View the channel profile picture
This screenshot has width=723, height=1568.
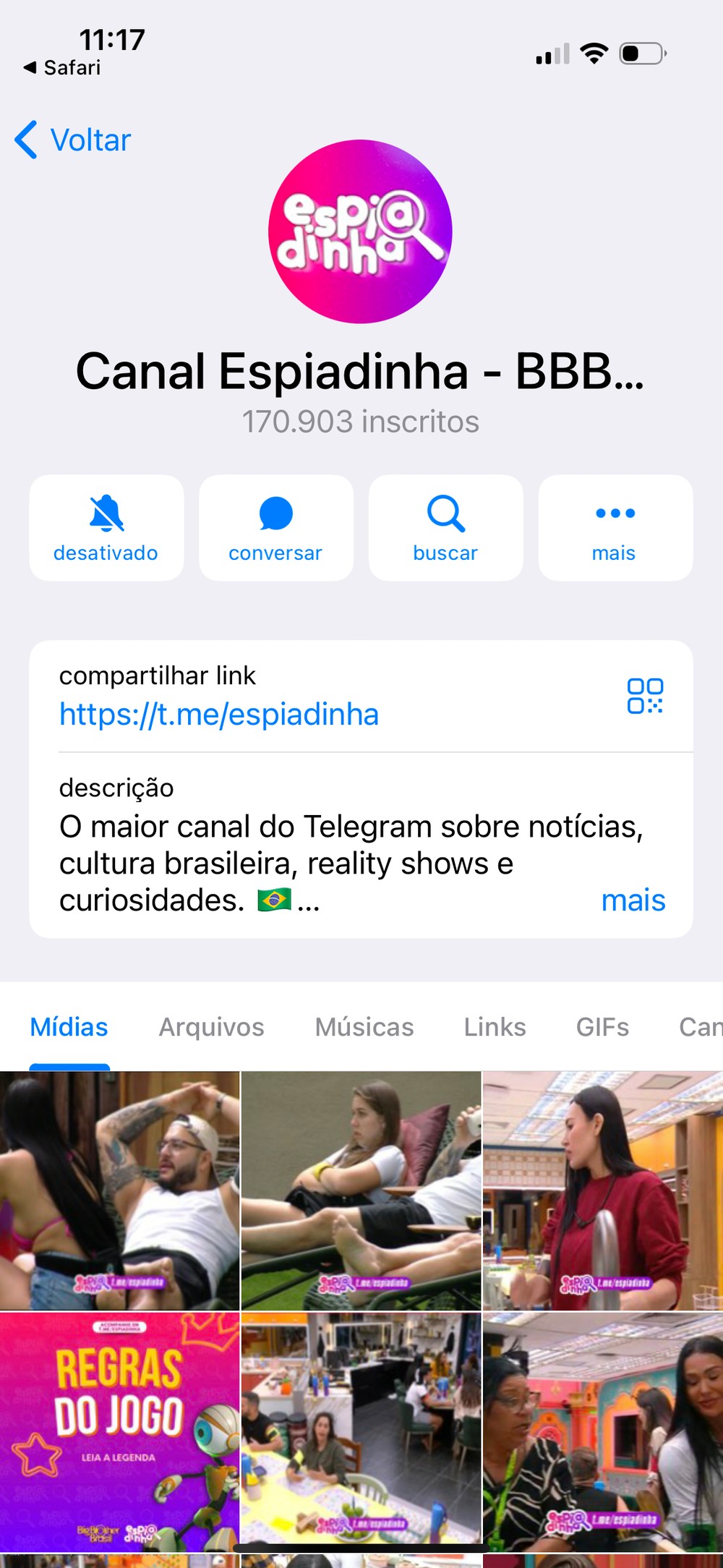(360, 231)
